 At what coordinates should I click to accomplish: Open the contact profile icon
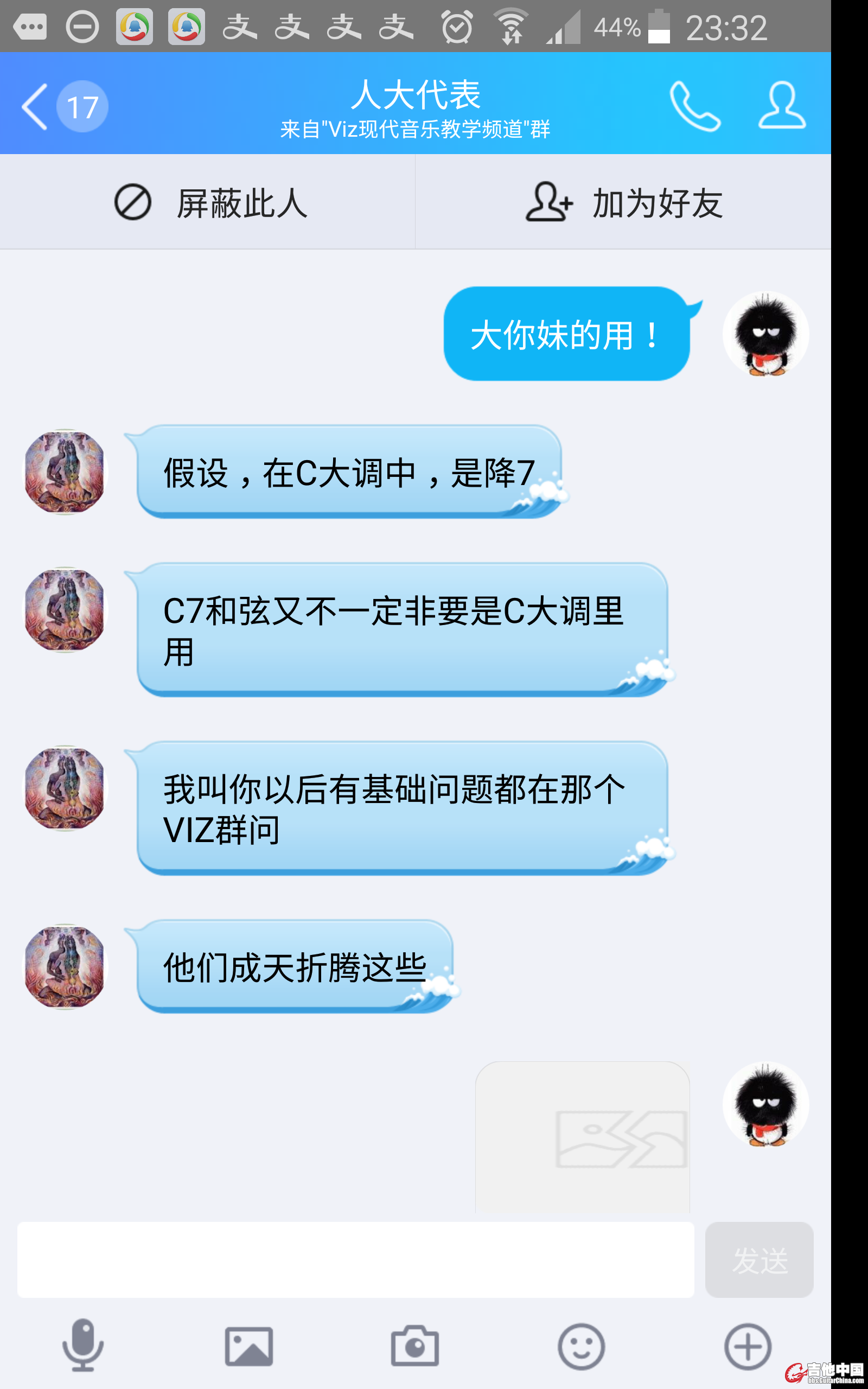pyautogui.click(x=781, y=105)
